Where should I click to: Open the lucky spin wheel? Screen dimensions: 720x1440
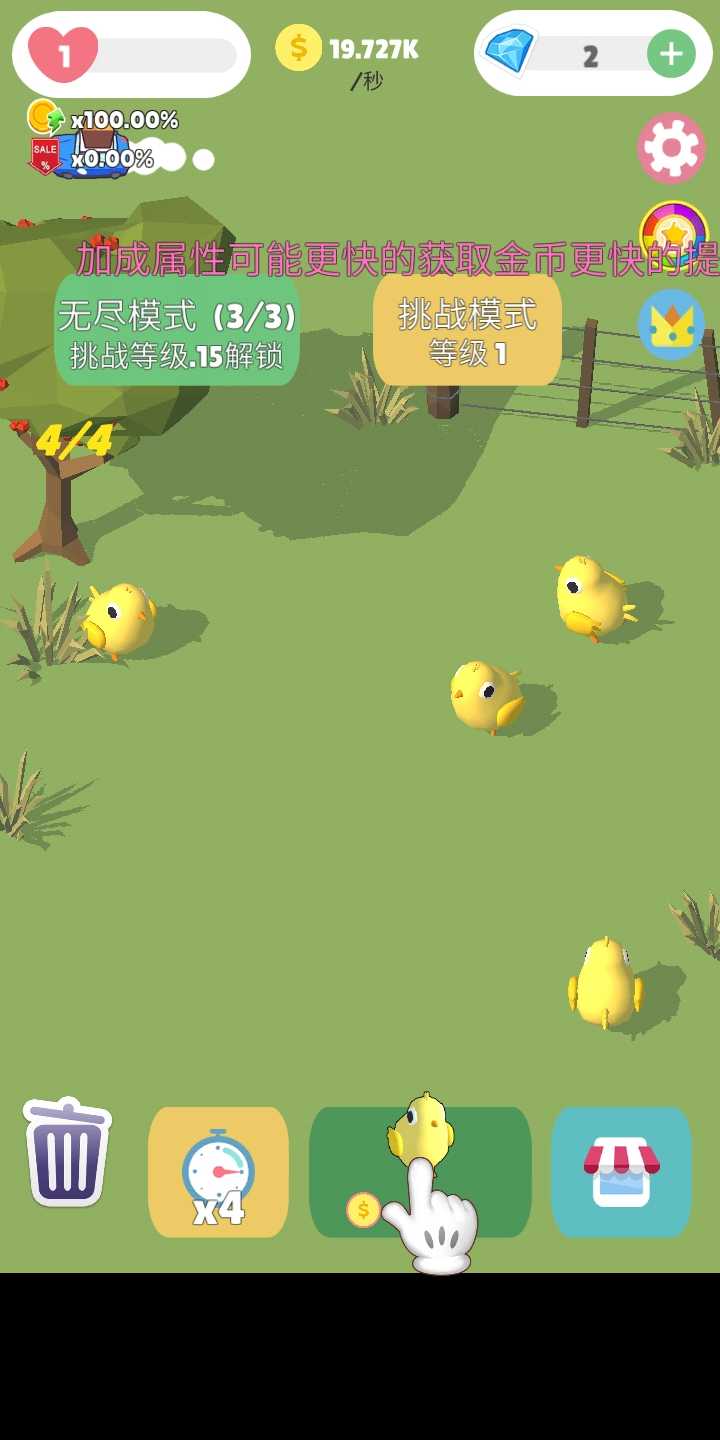(x=674, y=235)
